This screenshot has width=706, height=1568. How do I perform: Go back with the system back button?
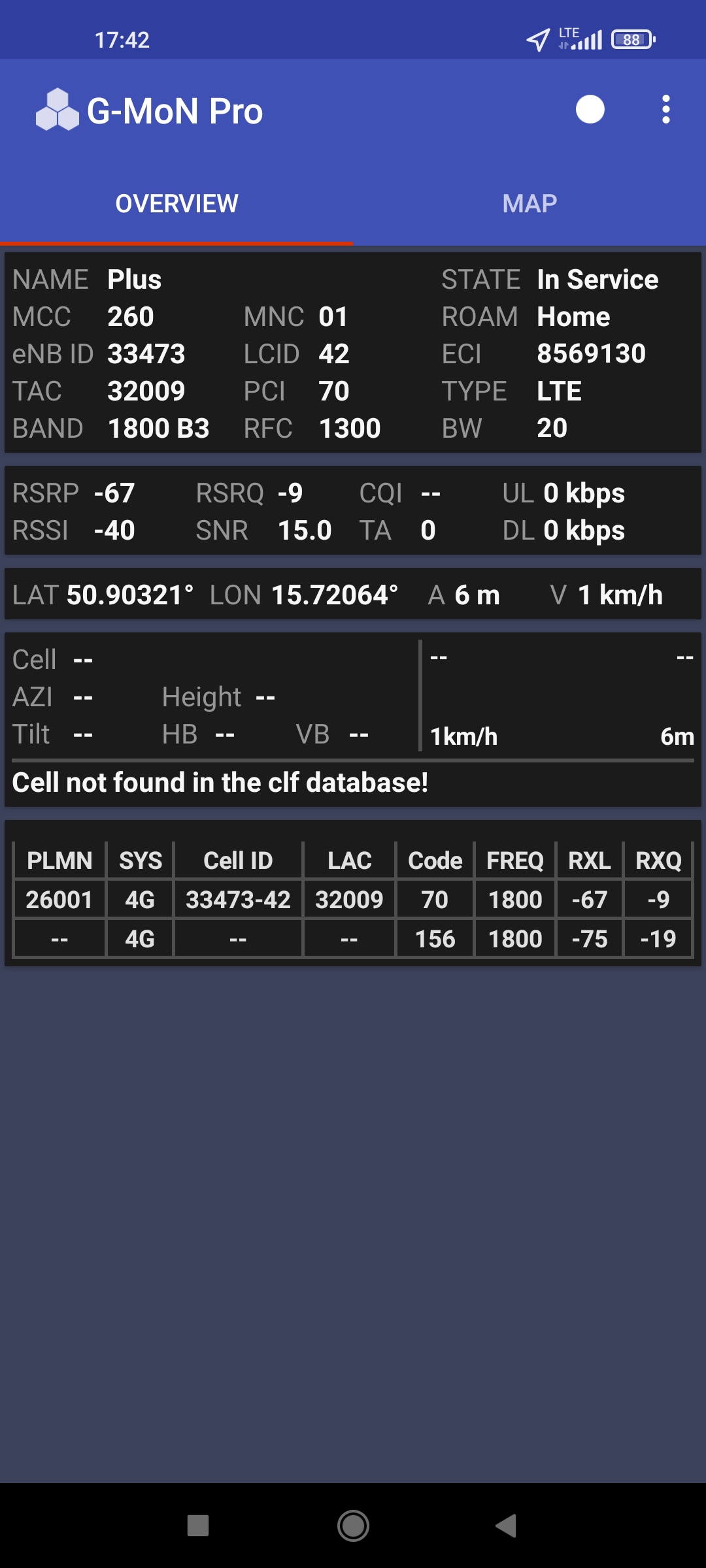point(506,1526)
